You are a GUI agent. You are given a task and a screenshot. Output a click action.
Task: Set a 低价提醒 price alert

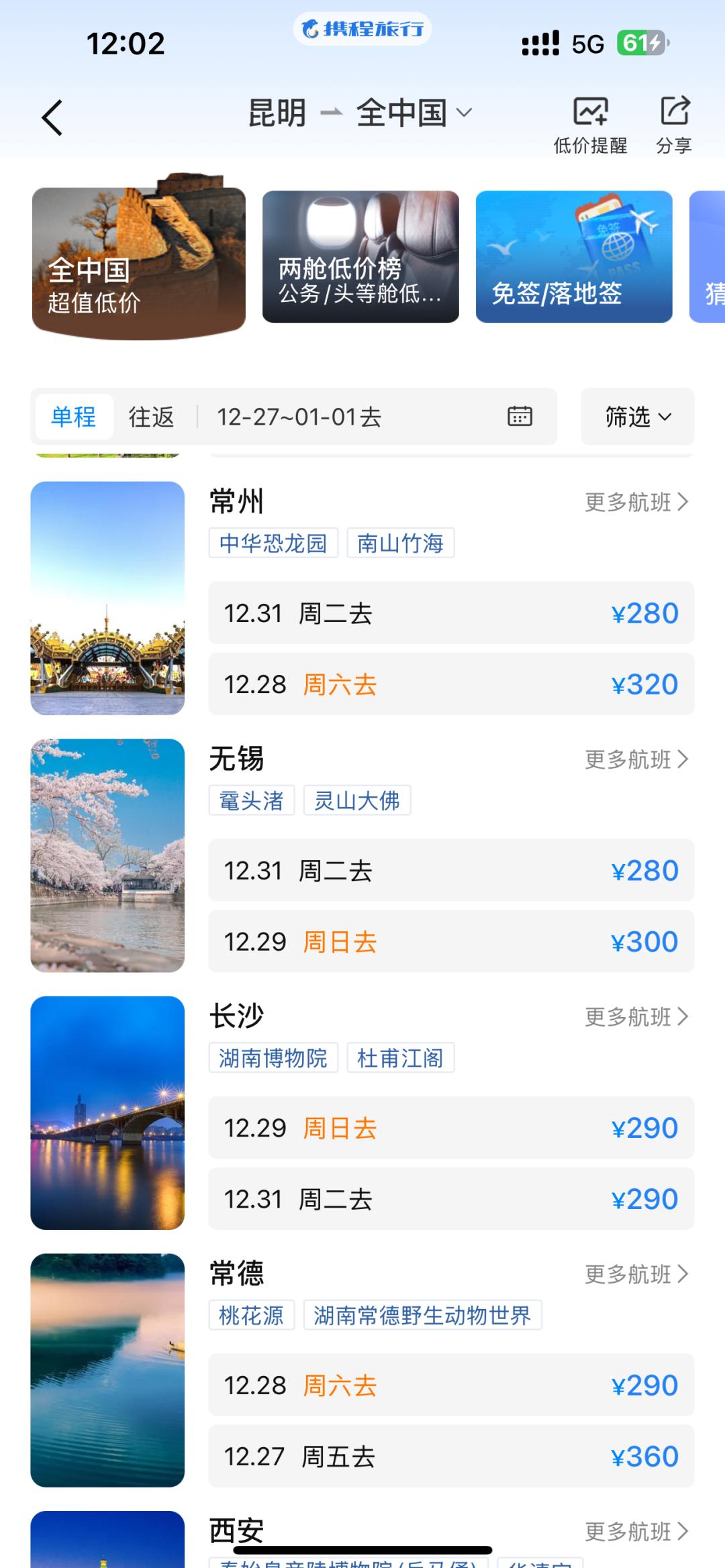(x=590, y=125)
